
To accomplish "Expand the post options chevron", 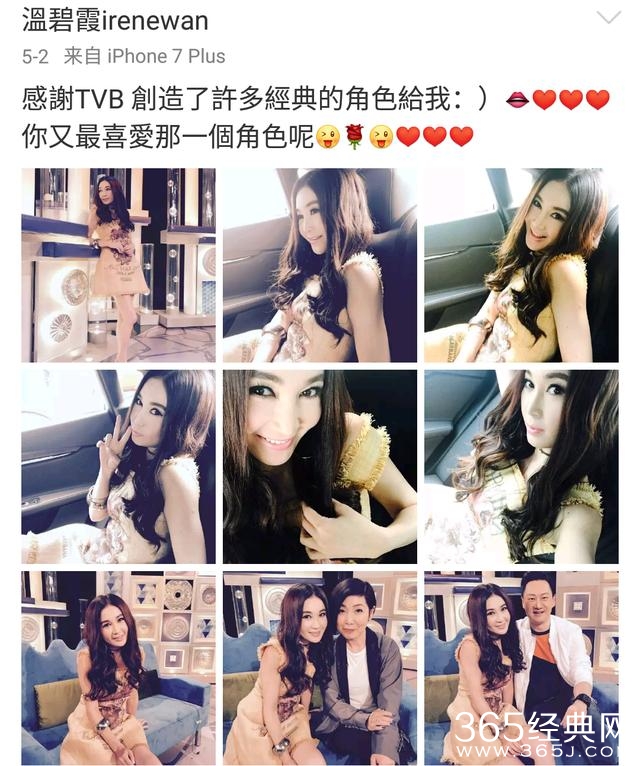I will [608, 18].
